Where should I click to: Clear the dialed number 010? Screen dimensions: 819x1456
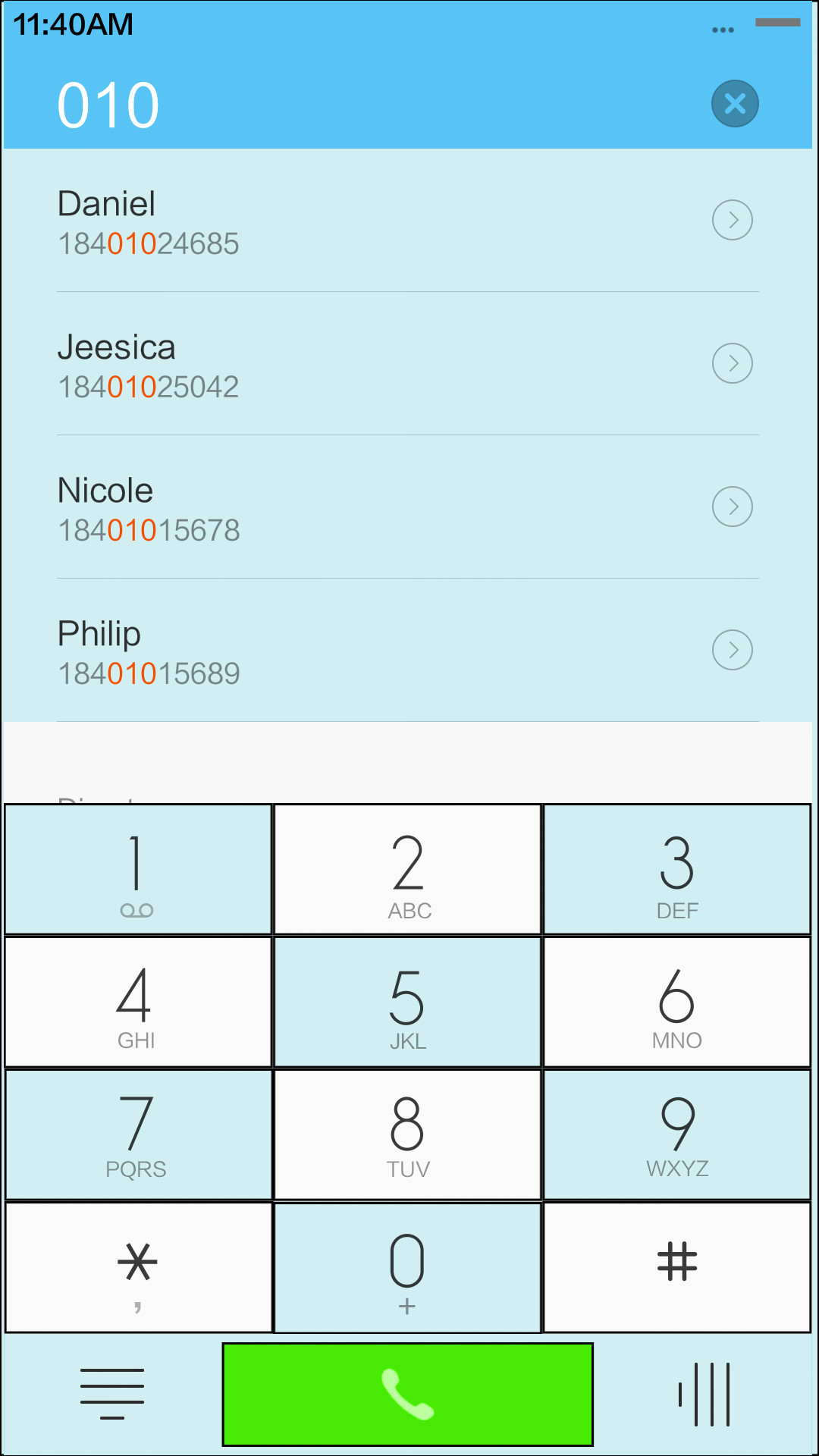735,103
